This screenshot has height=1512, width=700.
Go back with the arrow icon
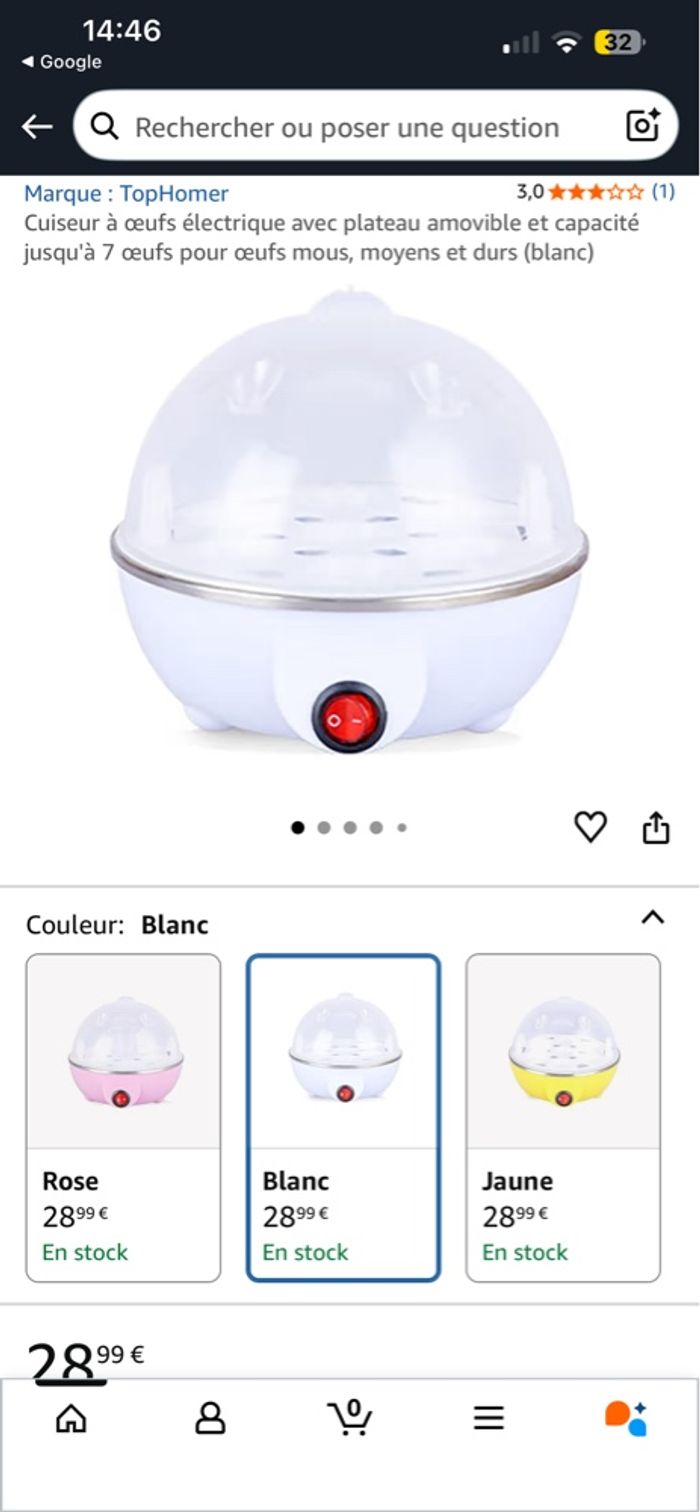38,126
